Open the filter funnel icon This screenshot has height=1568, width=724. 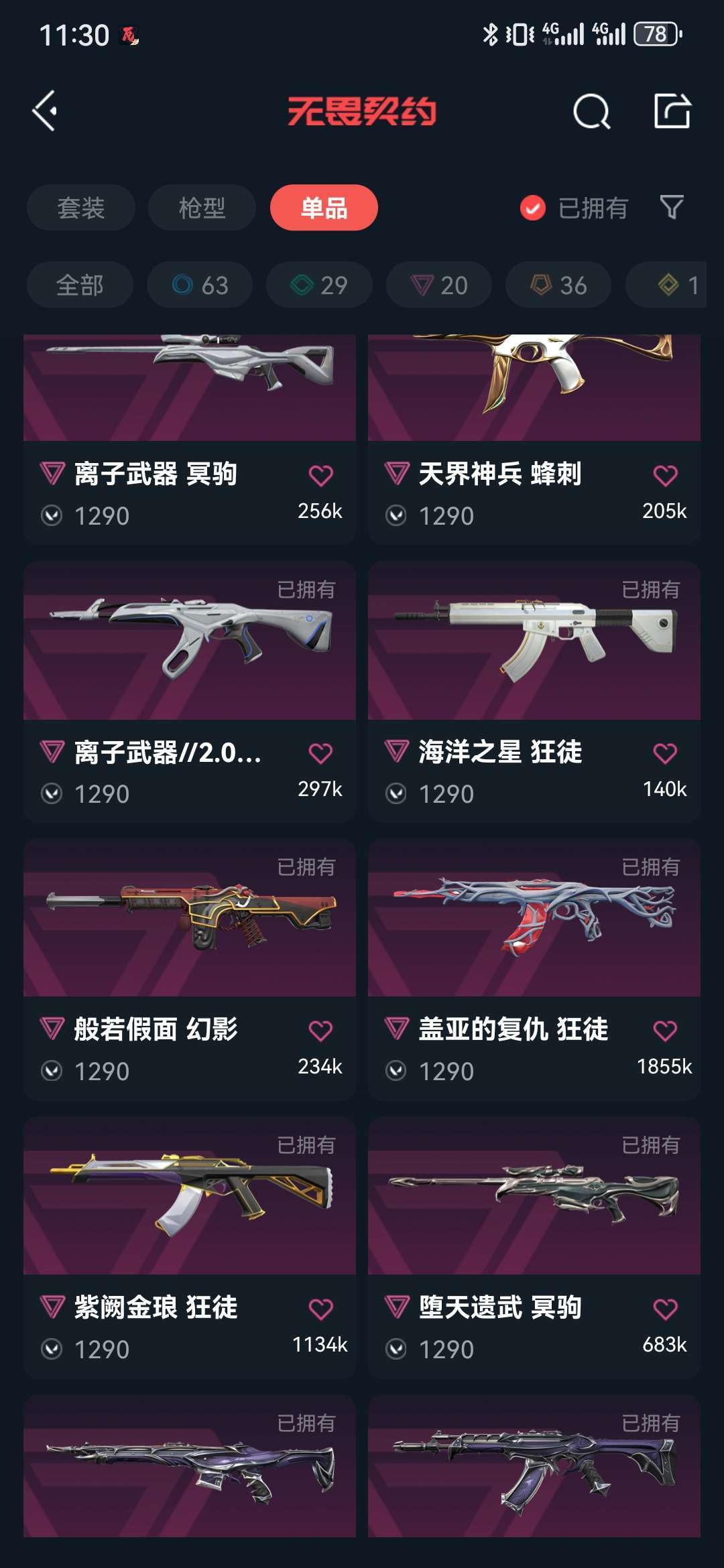tap(672, 207)
